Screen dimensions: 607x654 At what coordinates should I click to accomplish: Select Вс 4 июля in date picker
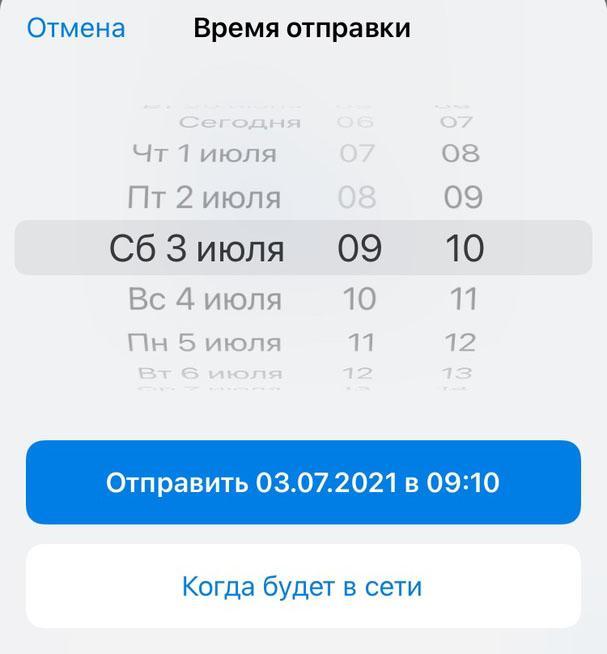click(205, 299)
